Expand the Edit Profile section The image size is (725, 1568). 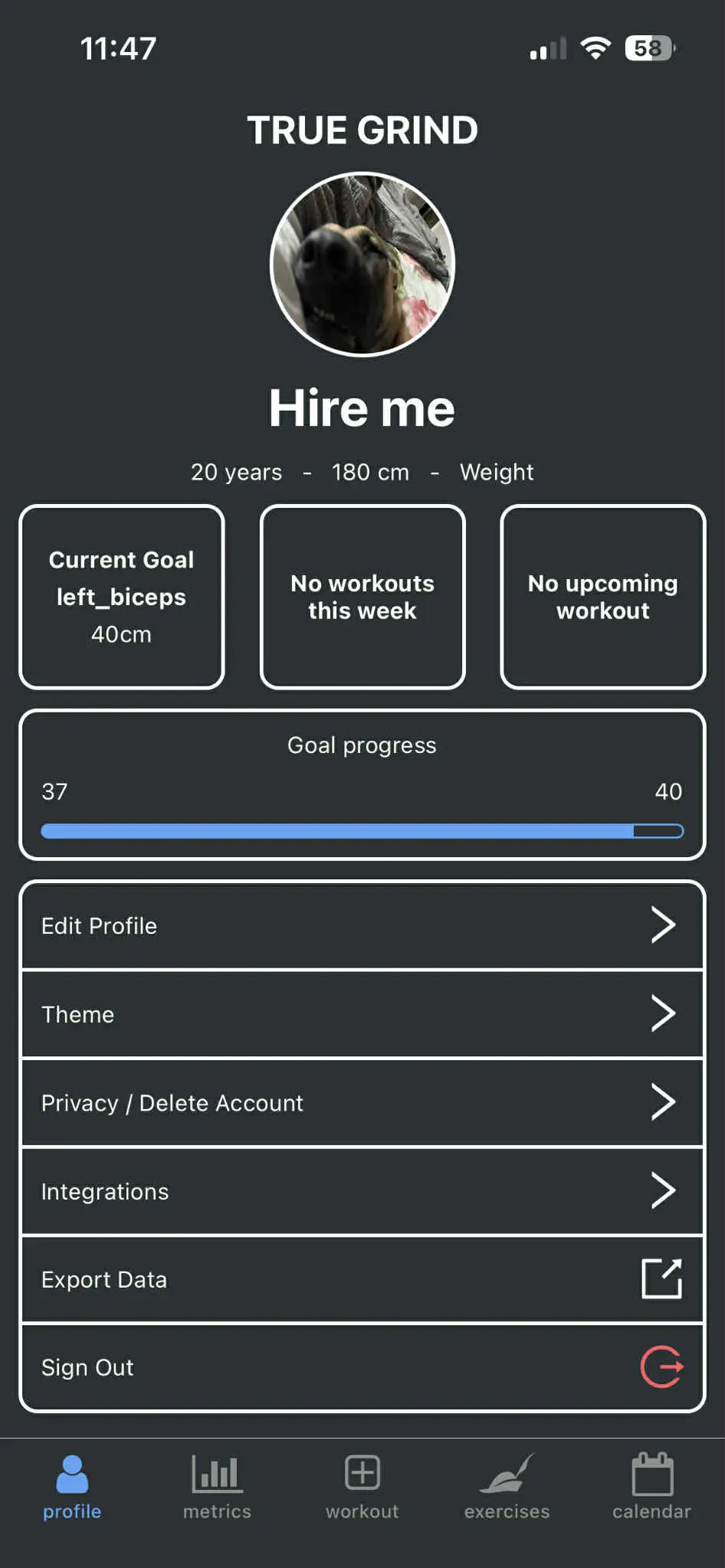(x=362, y=925)
